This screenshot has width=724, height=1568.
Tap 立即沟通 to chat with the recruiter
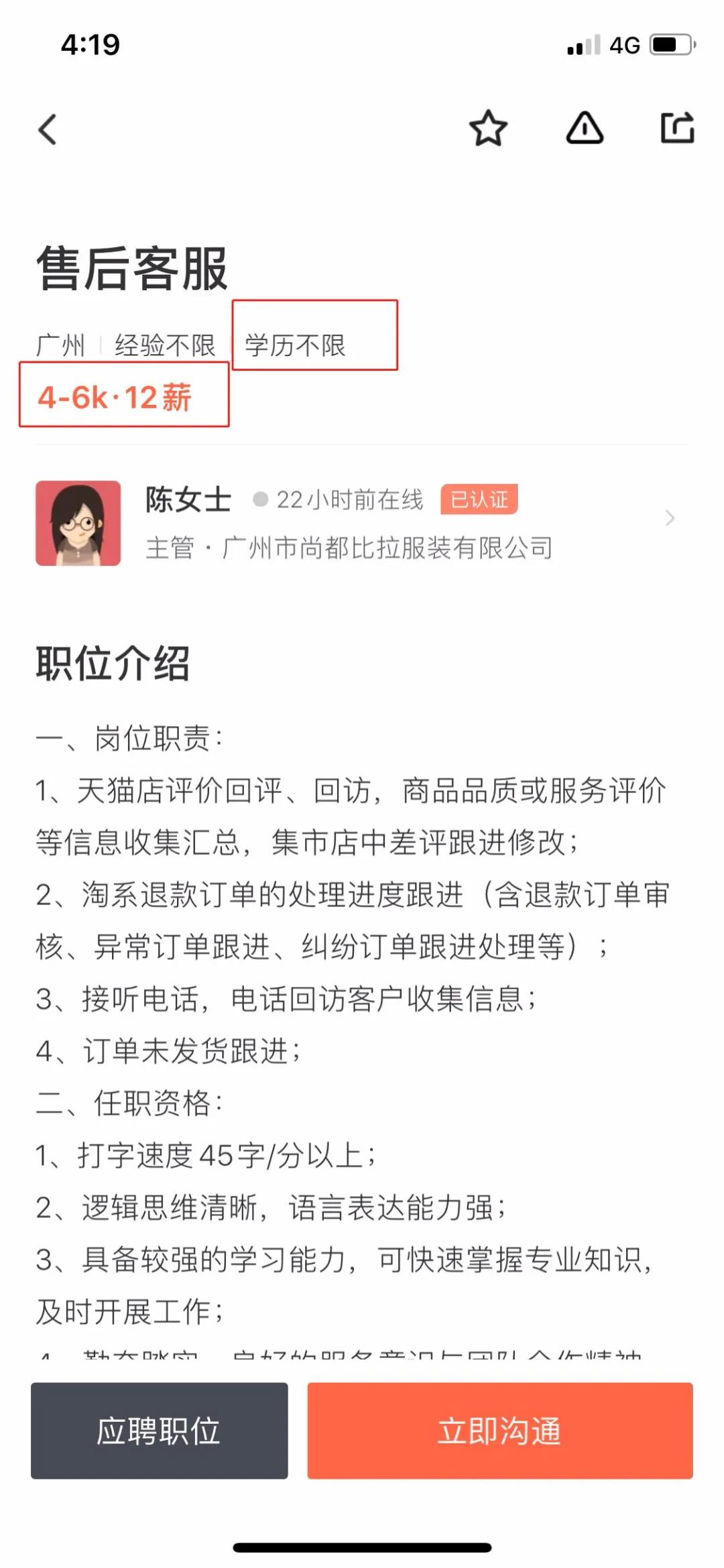click(x=499, y=1431)
